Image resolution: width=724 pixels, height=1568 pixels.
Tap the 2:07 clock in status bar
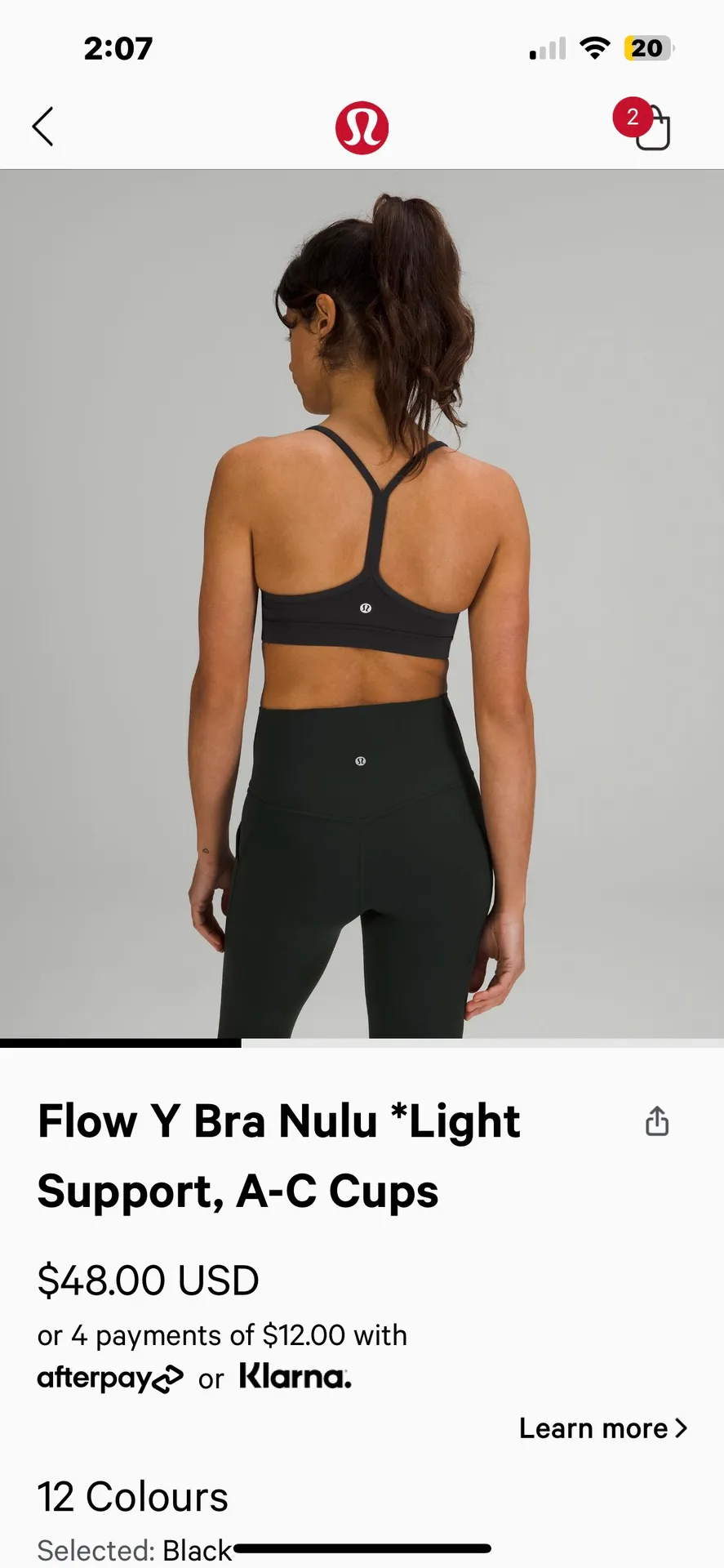pyautogui.click(x=117, y=47)
